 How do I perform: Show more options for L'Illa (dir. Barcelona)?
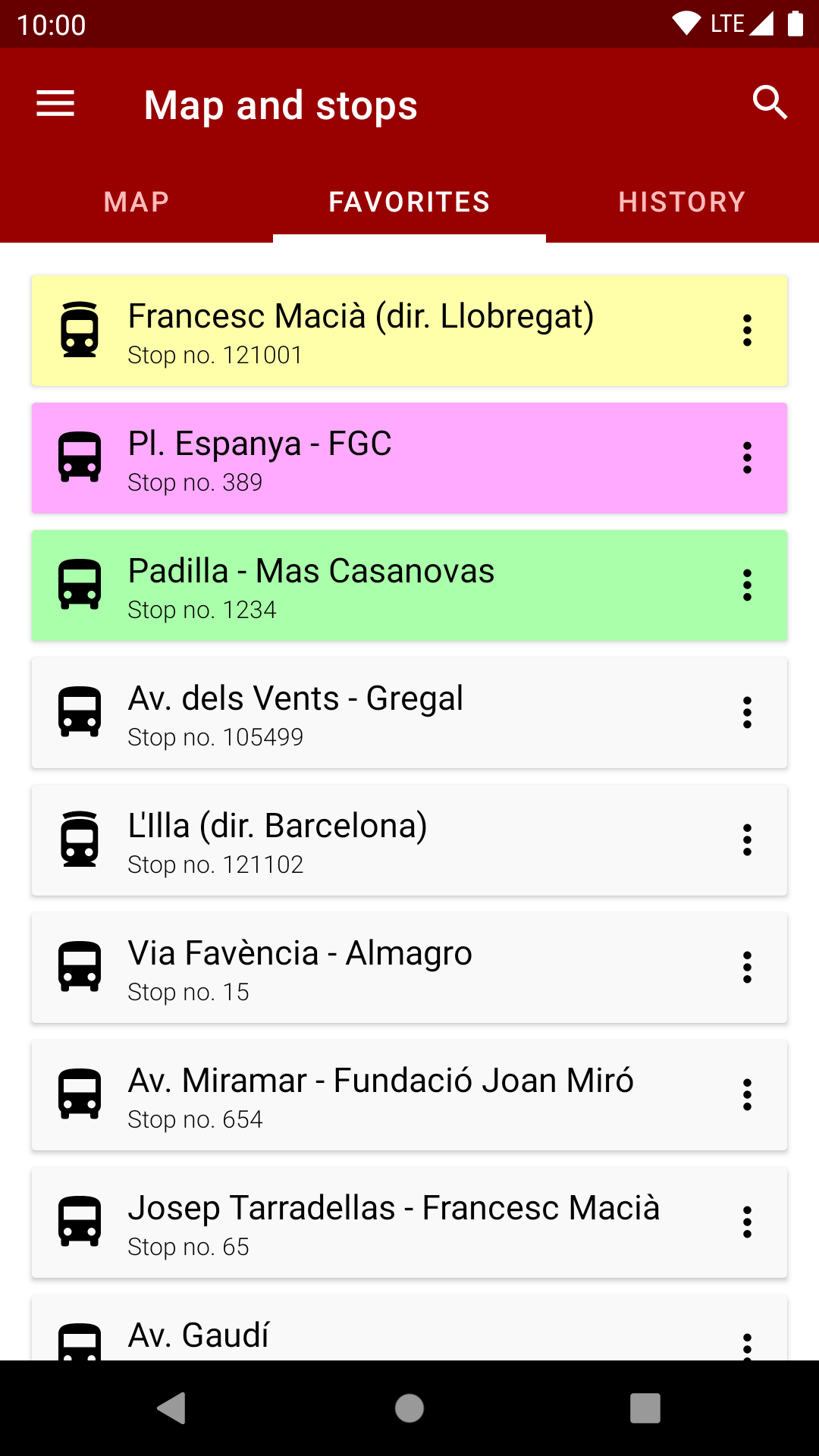click(747, 840)
